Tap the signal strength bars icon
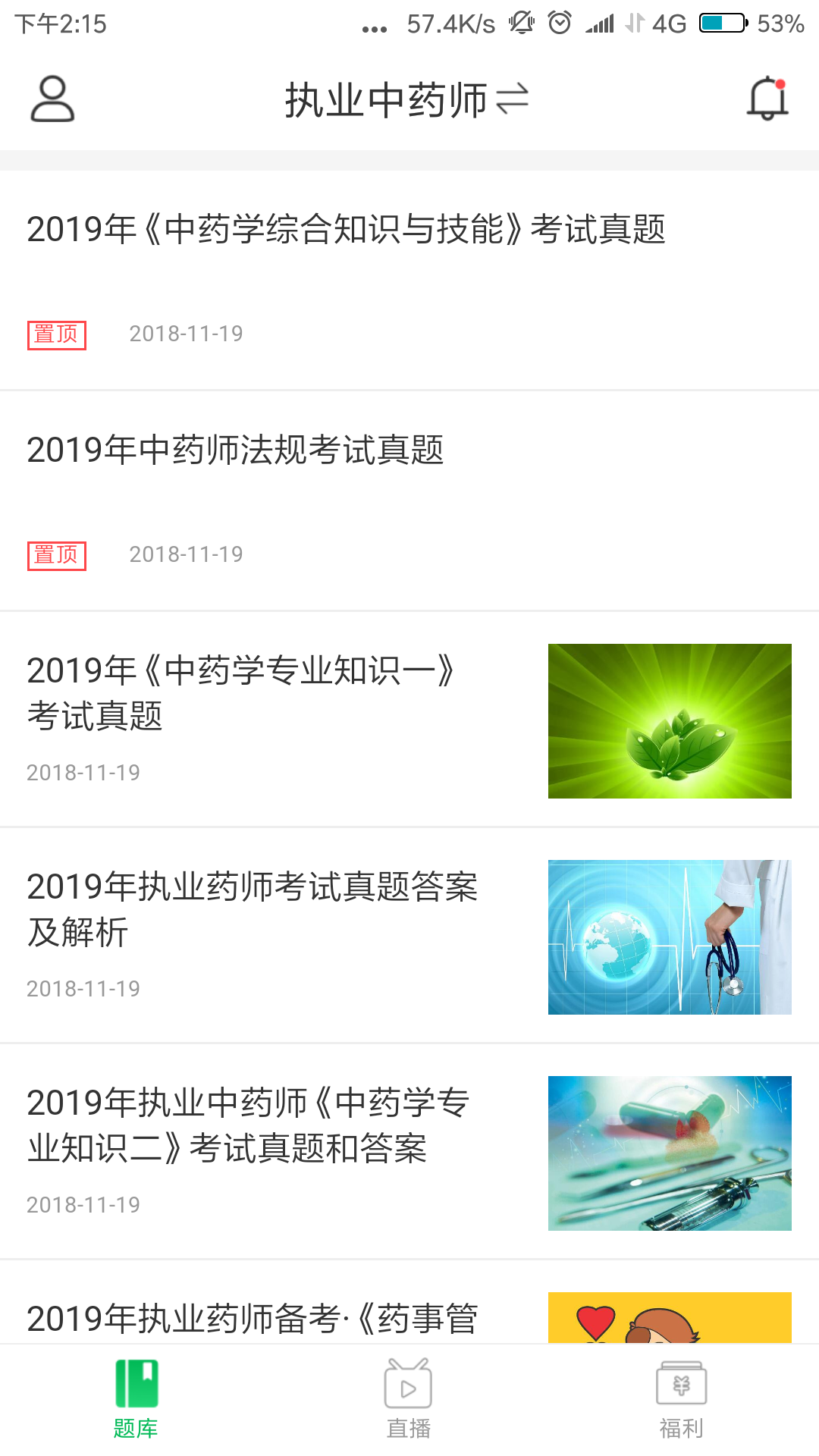This screenshot has width=819, height=1456. 599,23
